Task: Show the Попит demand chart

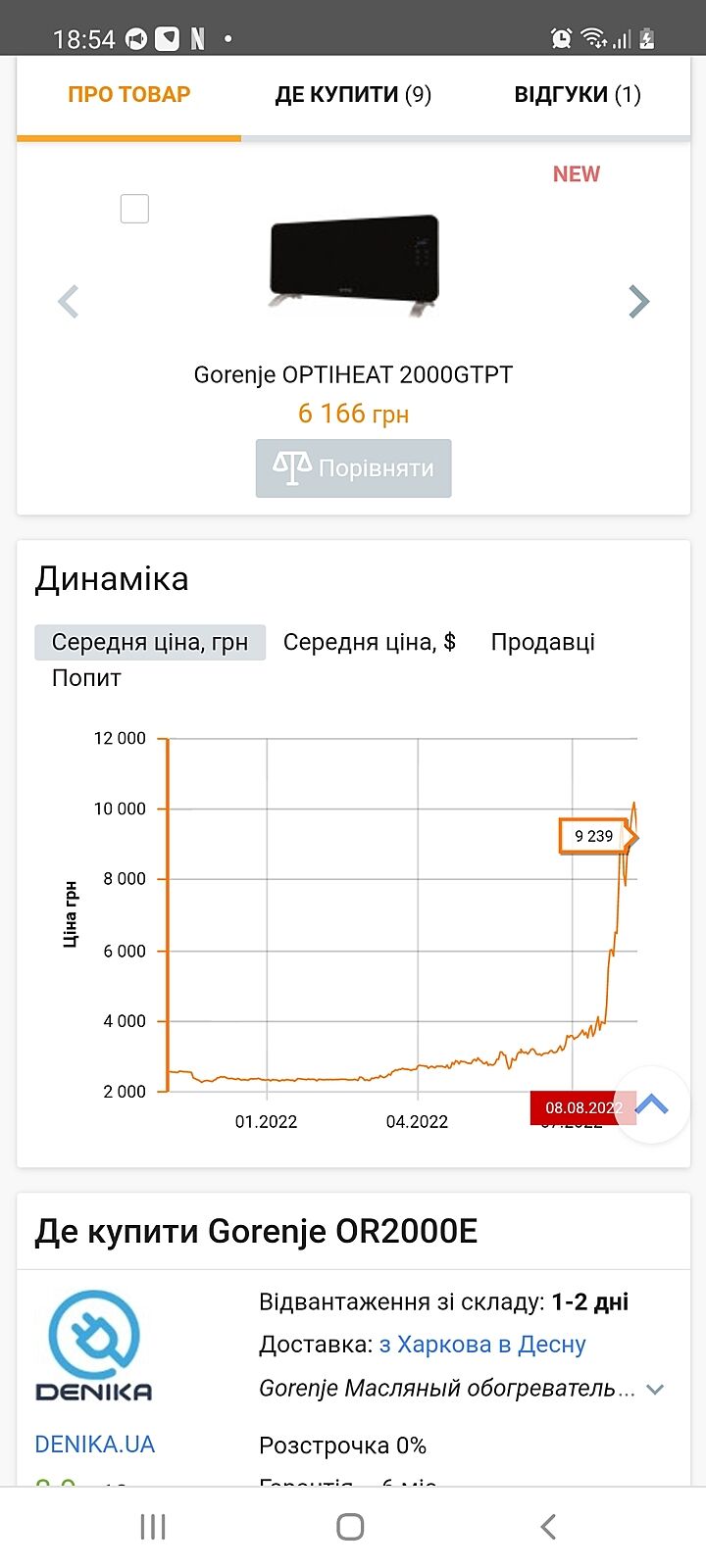Action: point(86,678)
